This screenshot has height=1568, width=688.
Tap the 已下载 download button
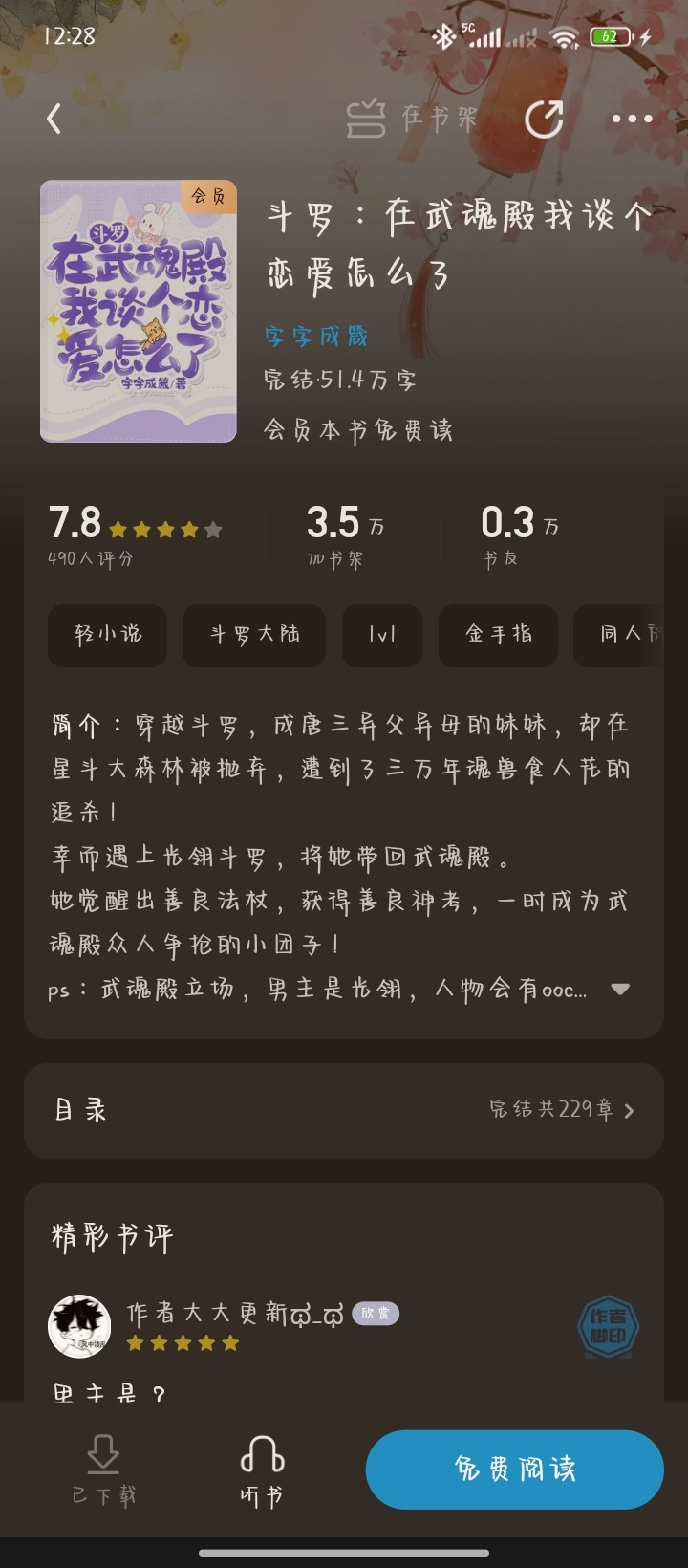tap(103, 1470)
